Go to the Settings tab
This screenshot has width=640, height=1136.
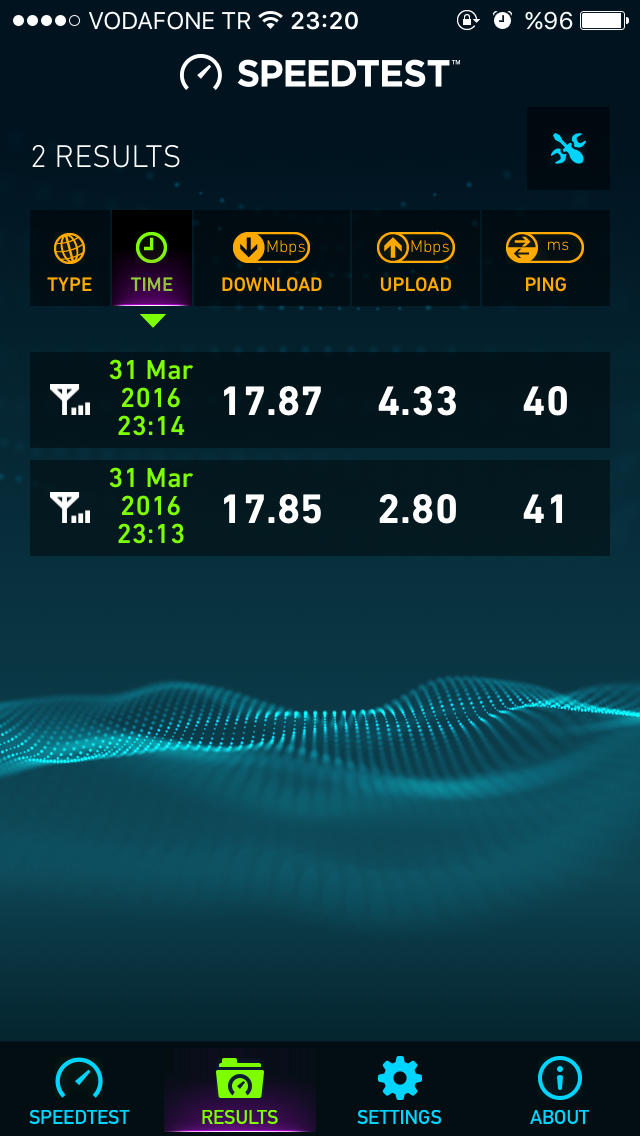[399, 1090]
